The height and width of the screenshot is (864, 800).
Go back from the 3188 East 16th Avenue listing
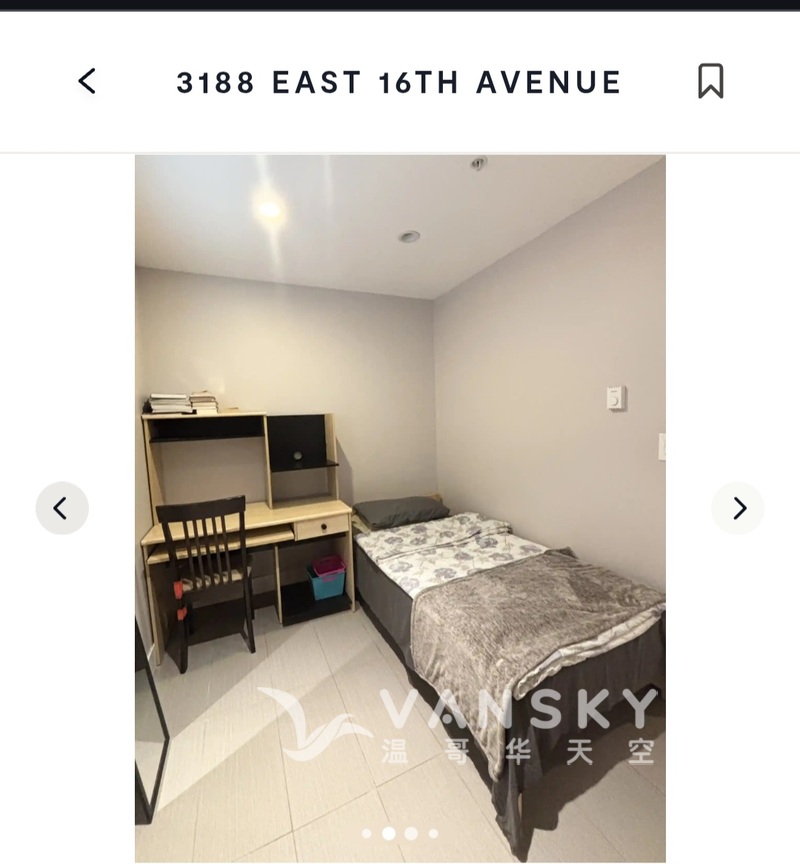point(87,81)
